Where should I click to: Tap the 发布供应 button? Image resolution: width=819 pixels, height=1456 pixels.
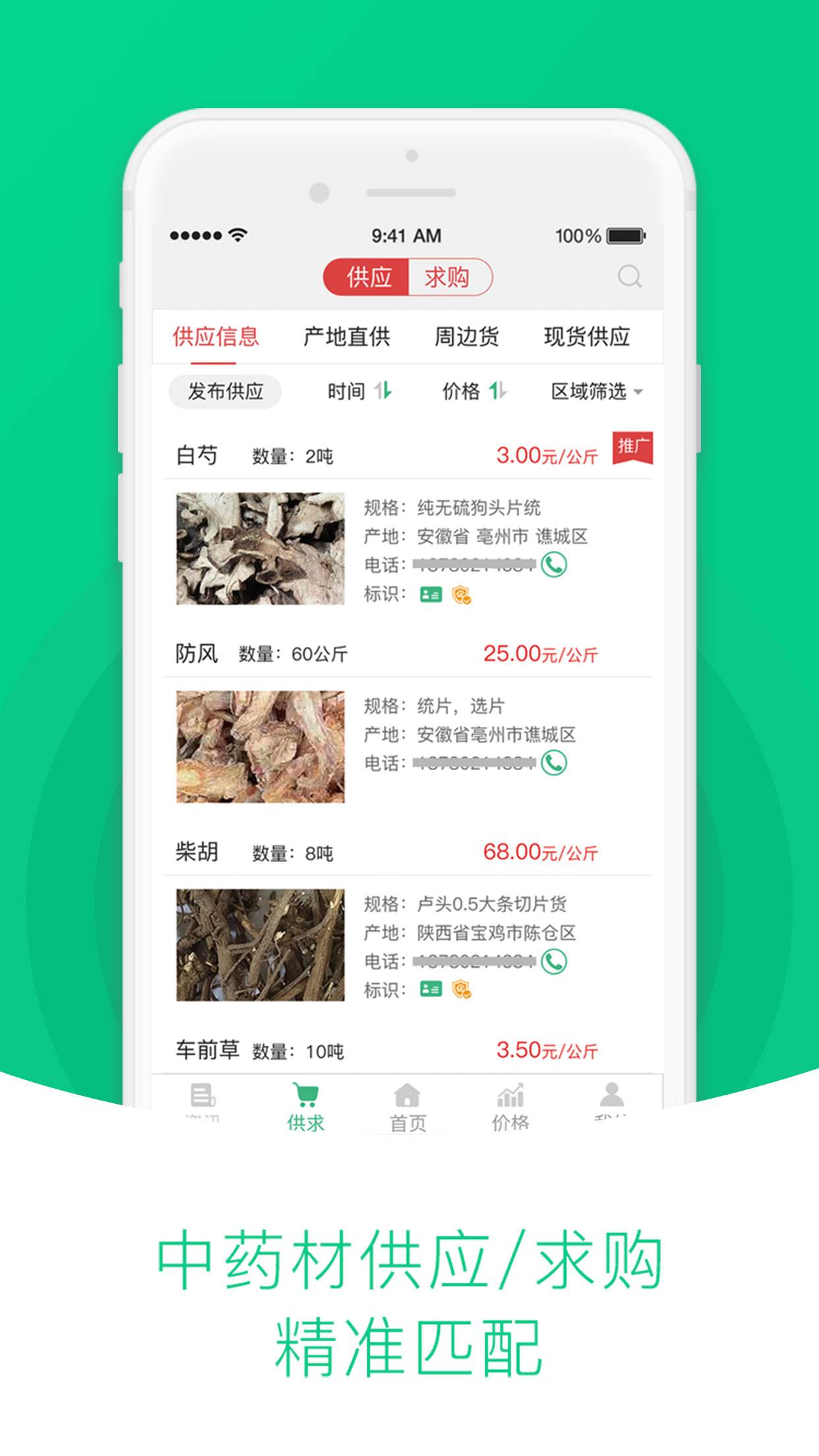pyautogui.click(x=224, y=391)
